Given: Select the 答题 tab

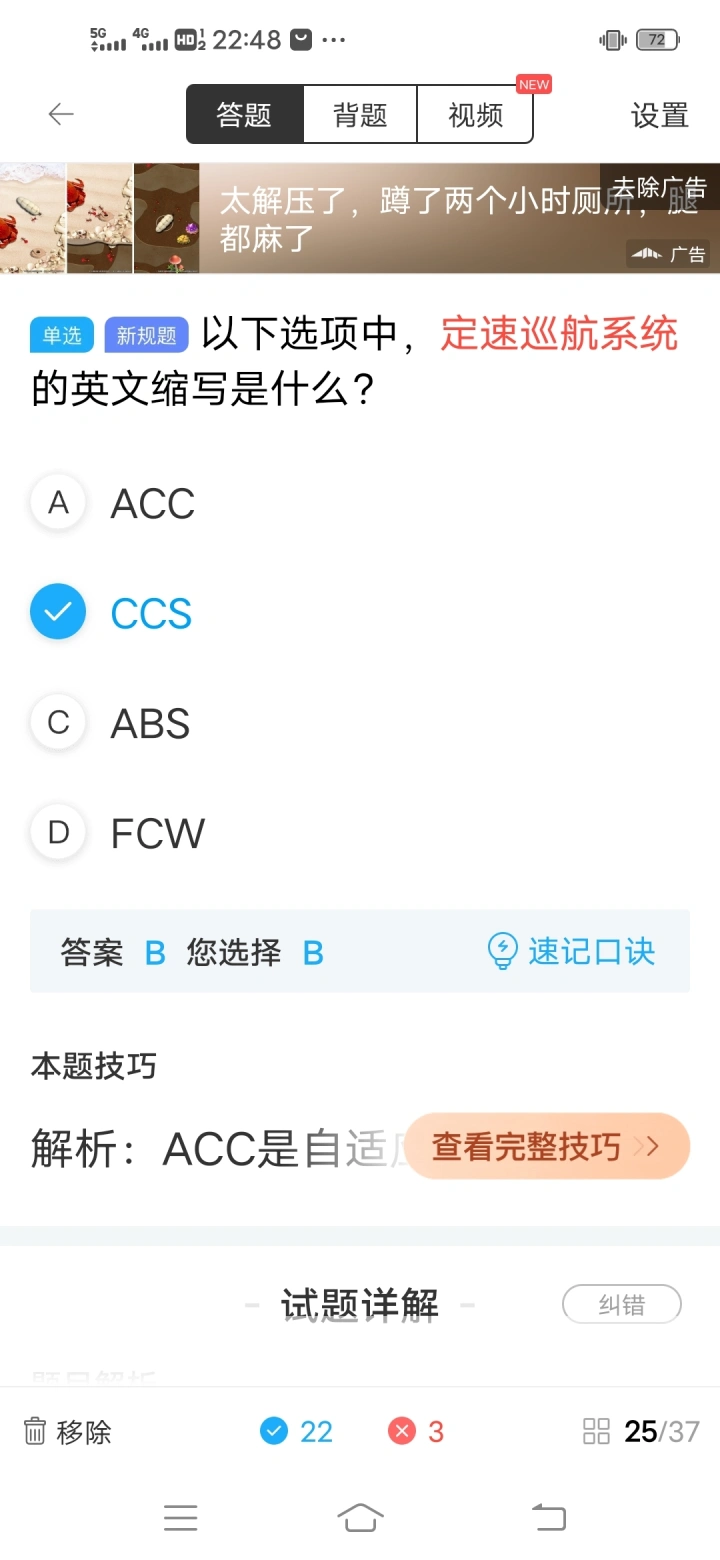Looking at the screenshot, I should [245, 115].
